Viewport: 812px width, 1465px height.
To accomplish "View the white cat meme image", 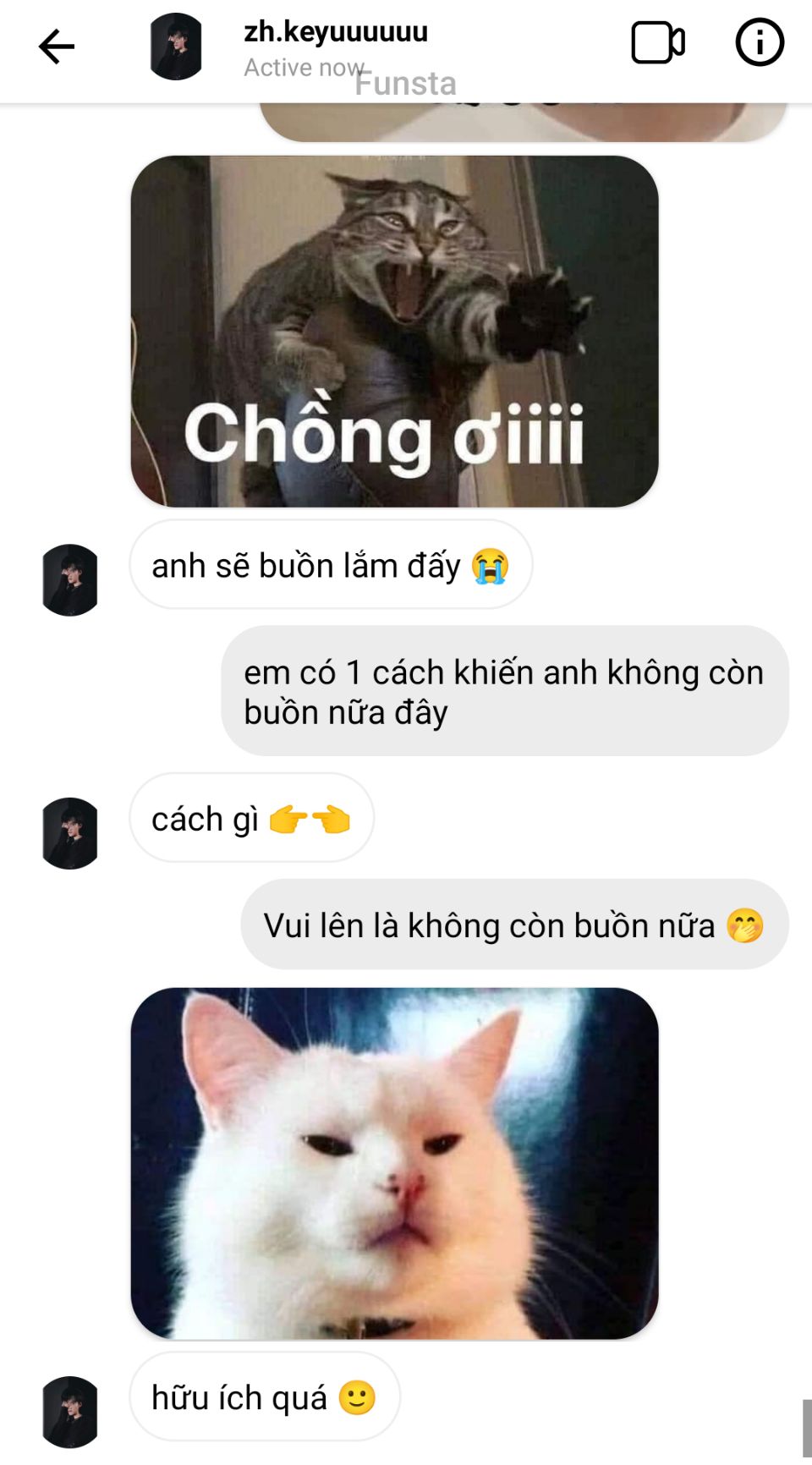I will coord(394,1163).
